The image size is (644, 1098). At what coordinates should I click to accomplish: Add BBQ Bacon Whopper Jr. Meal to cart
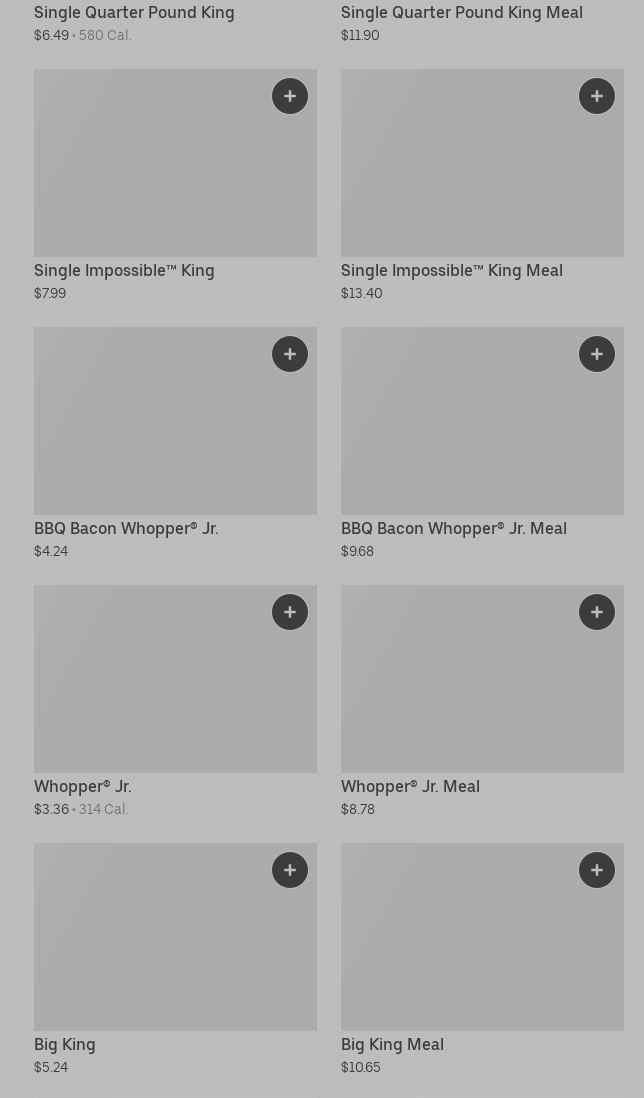(x=597, y=354)
